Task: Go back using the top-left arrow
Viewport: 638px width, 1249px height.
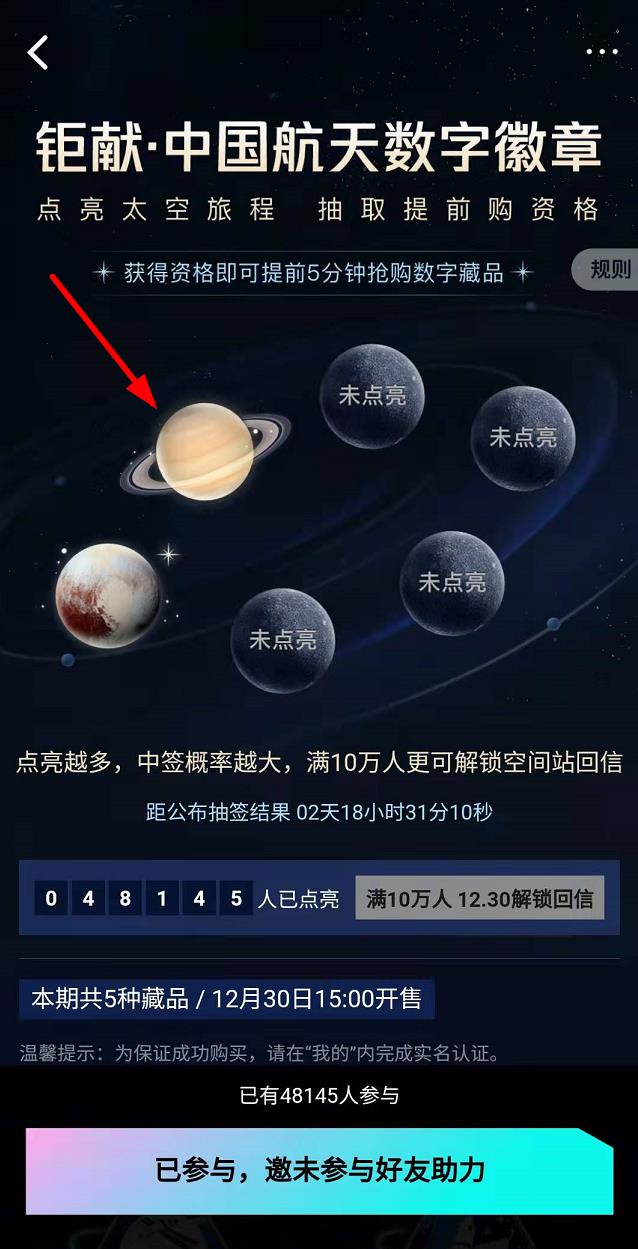Action: [38, 52]
